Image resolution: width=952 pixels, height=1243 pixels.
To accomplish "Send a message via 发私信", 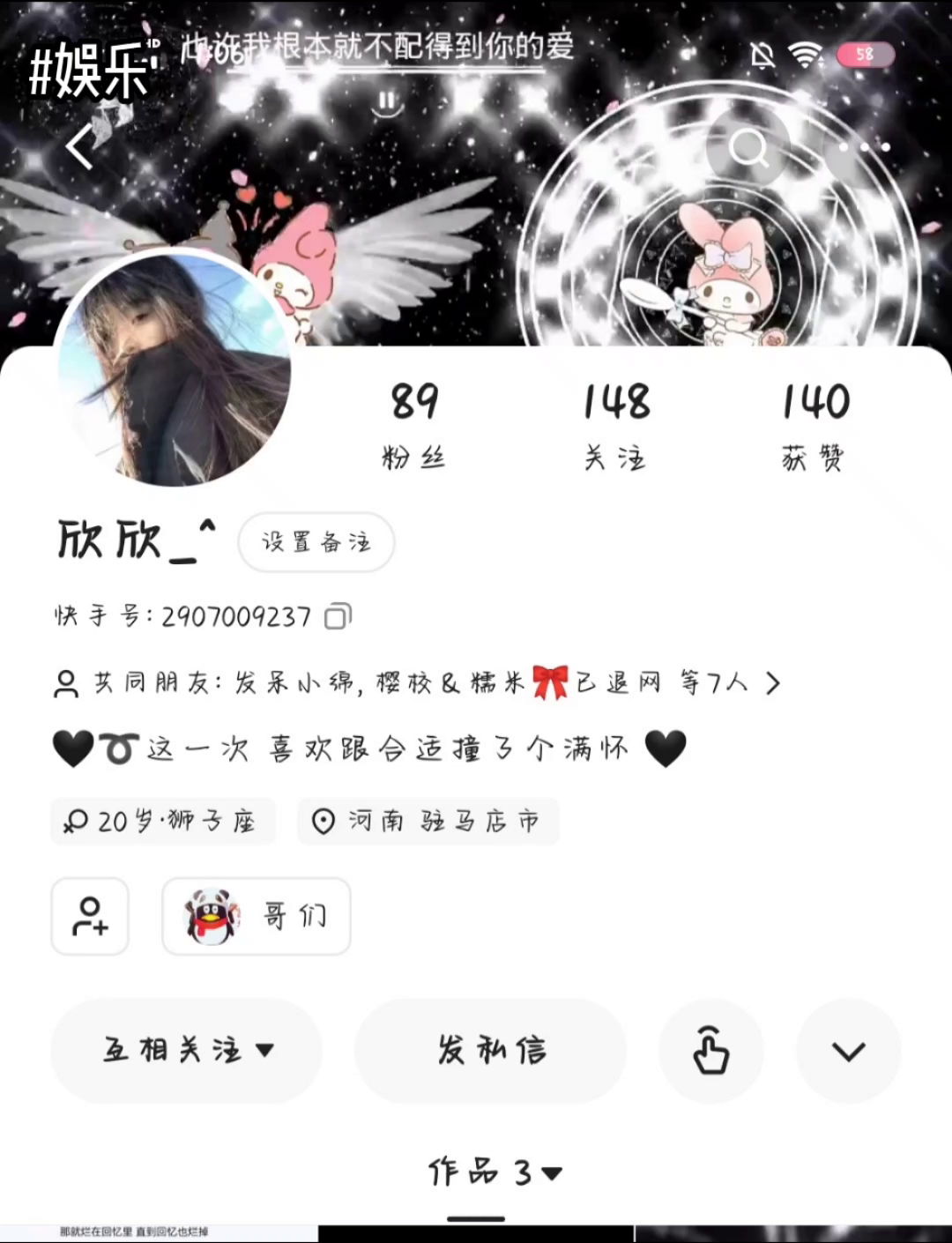I will click(x=490, y=1050).
